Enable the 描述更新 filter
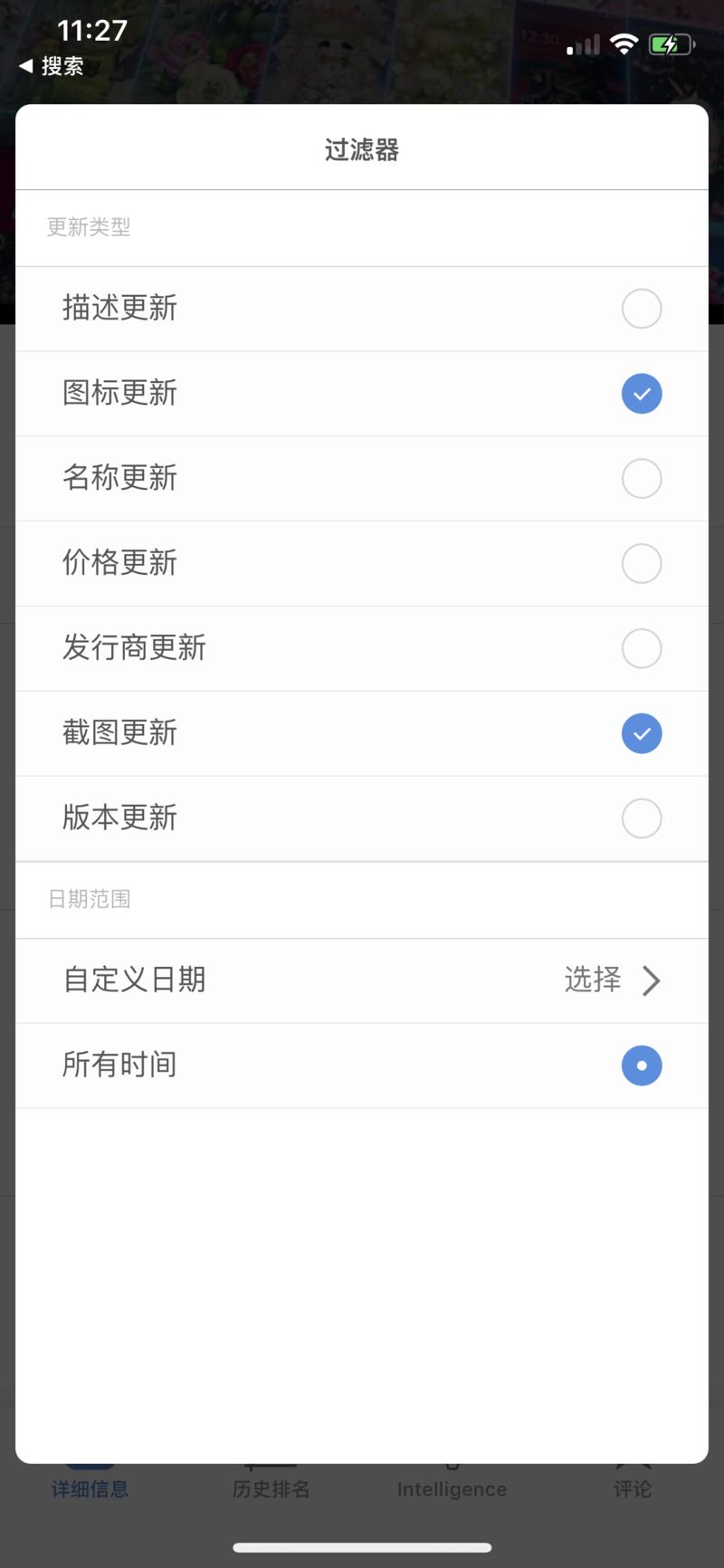Viewport: 724px width, 1568px height. (x=642, y=309)
